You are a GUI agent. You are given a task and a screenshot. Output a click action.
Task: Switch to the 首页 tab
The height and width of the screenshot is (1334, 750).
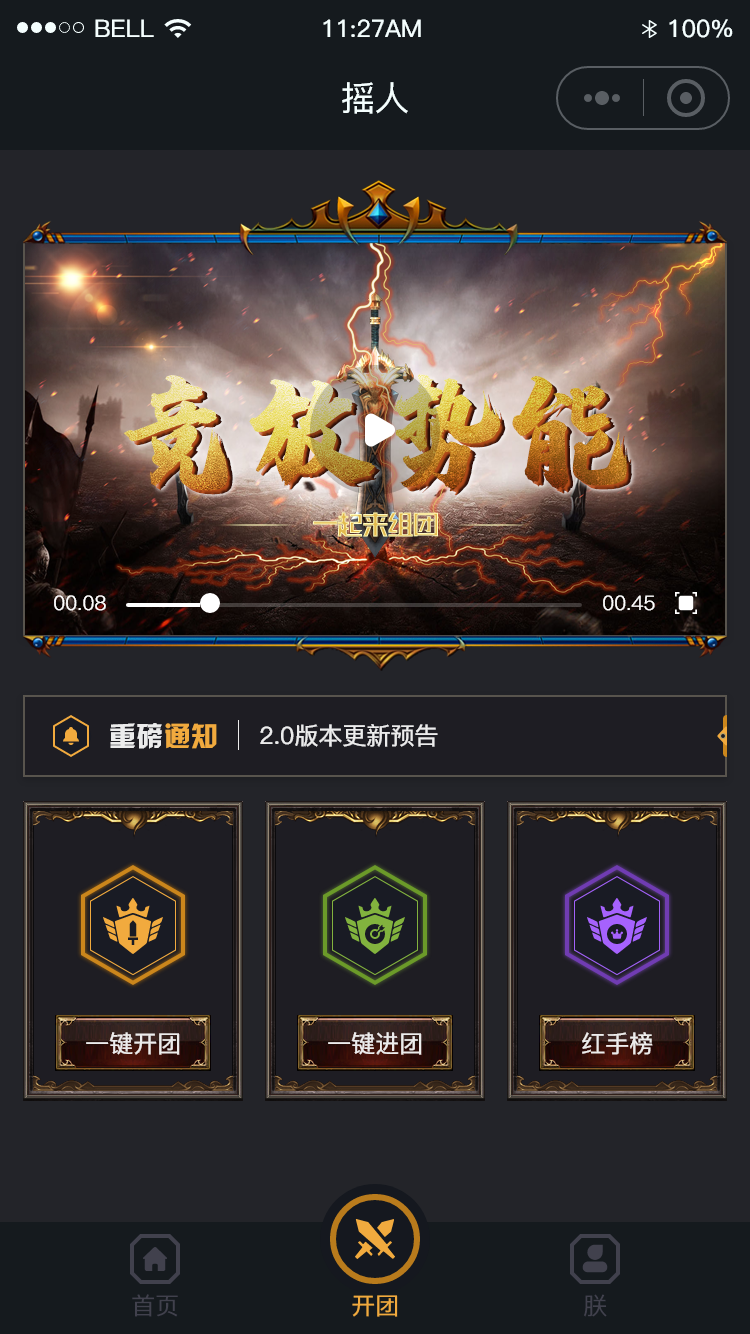pyautogui.click(x=155, y=1275)
